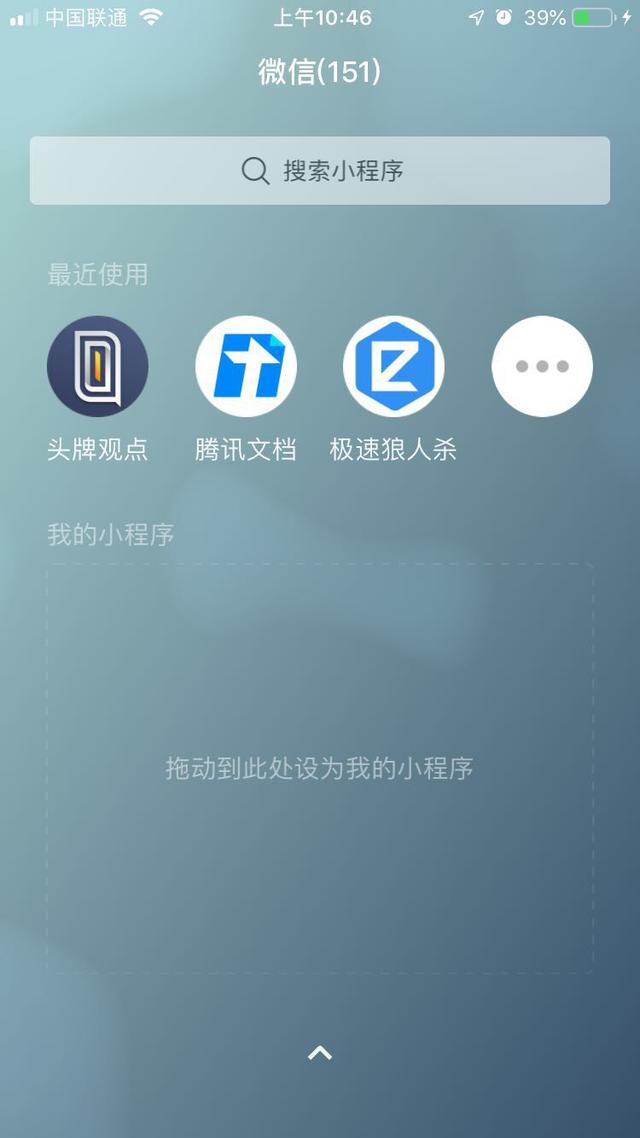This screenshot has width=640, height=1138.
Task: Collapse the panel with the up chevron
Action: pyautogui.click(x=319, y=1052)
